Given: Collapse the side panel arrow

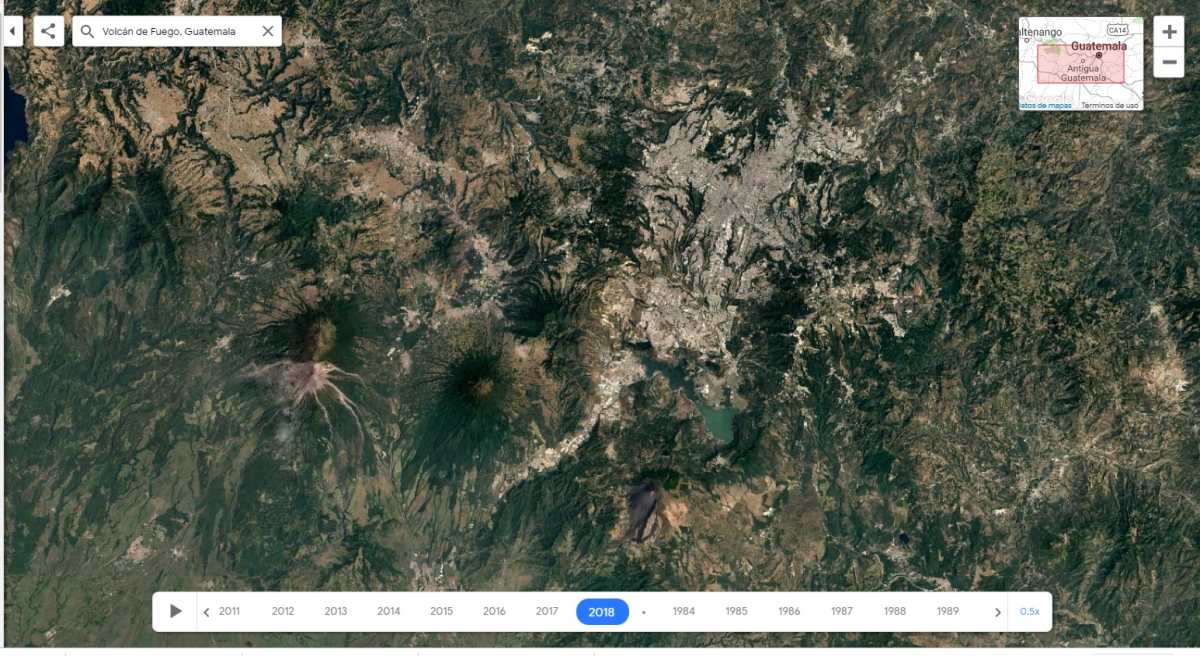Looking at the screenshot, I should click(x=13, y=31).
